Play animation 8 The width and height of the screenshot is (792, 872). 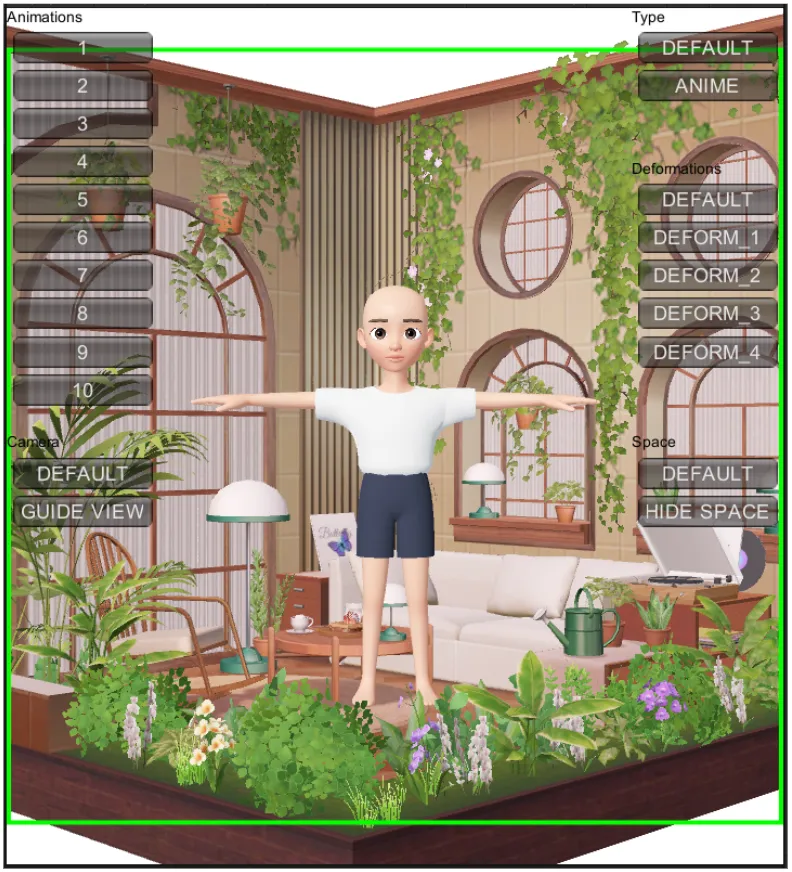(x=83, y=314)
